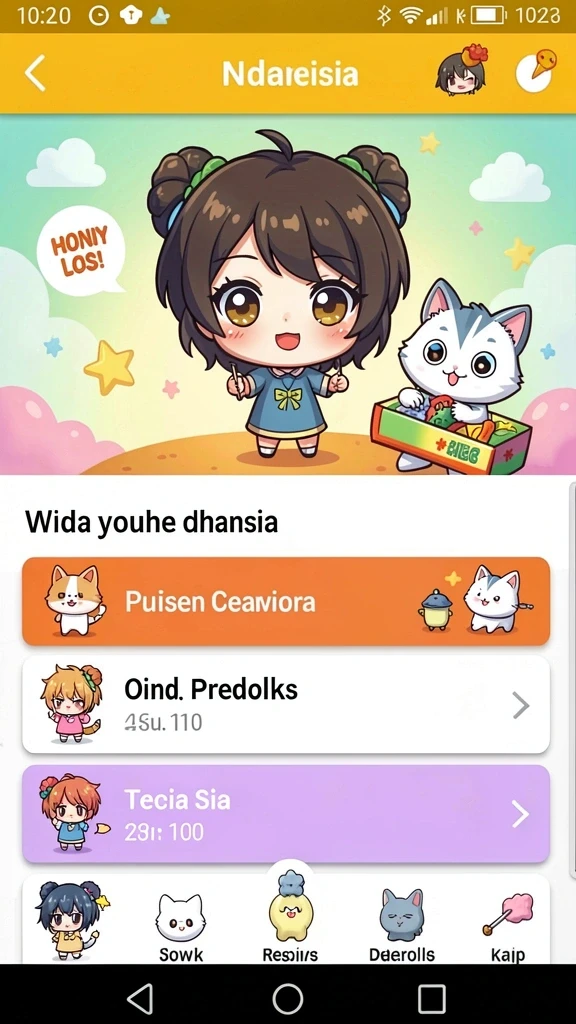This screenshot has width=576, height=1024.
Task: Switch to the Daerolls tab
Action: tap(402, 926)
